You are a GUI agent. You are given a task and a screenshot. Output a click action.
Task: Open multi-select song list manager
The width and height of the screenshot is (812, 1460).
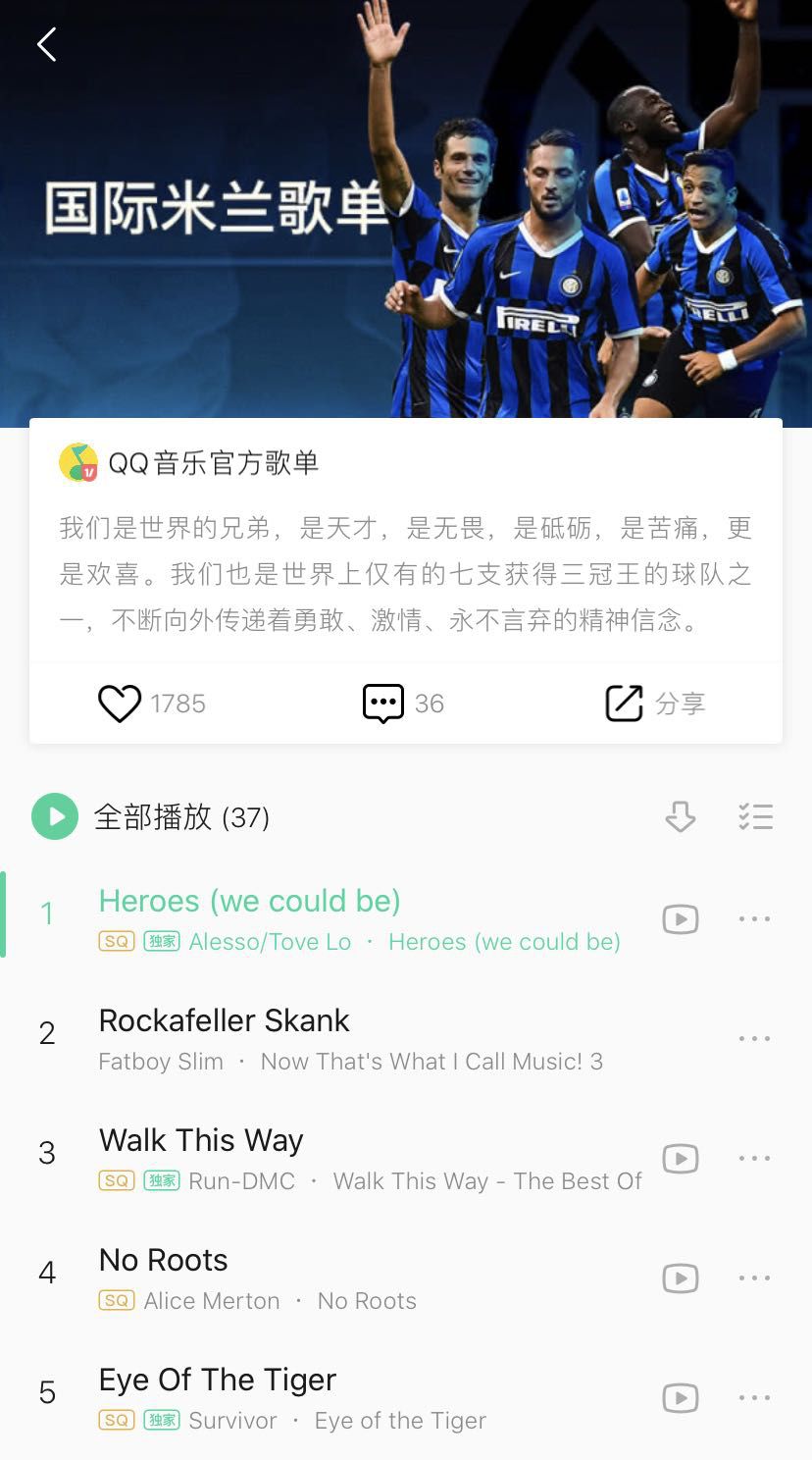[x=756, y=815]
